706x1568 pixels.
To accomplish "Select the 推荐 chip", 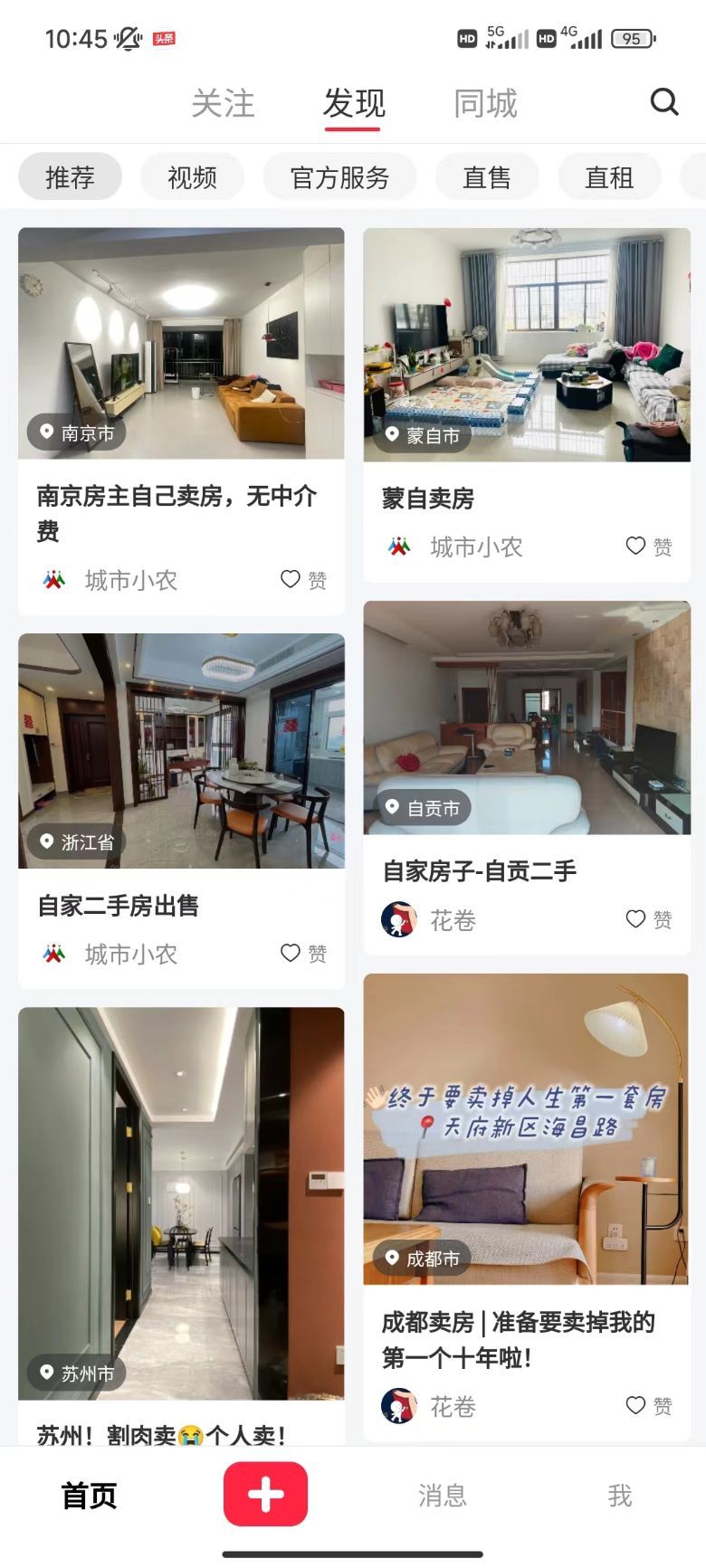I will click(70, 176).
